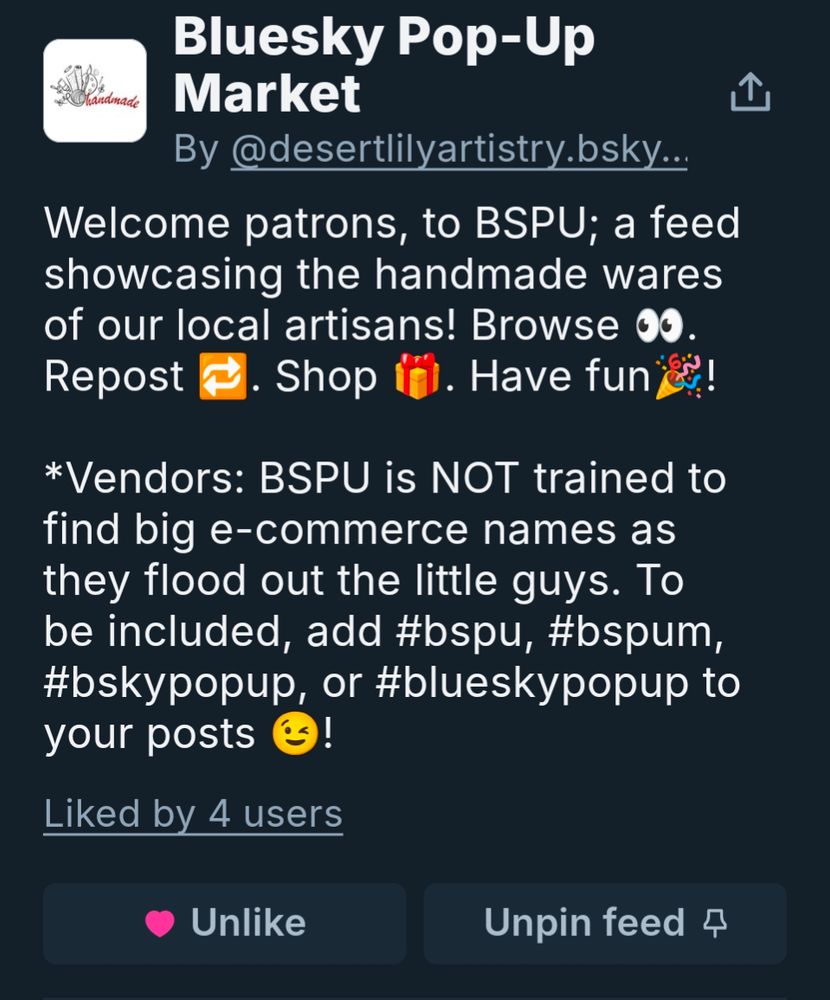Image resolution: width=830 pixels, height=1000 pixels.
Task: Click the Bluesky Pop-Up Market avatar image
Action: pyautogui.click(x=94, y=88)
